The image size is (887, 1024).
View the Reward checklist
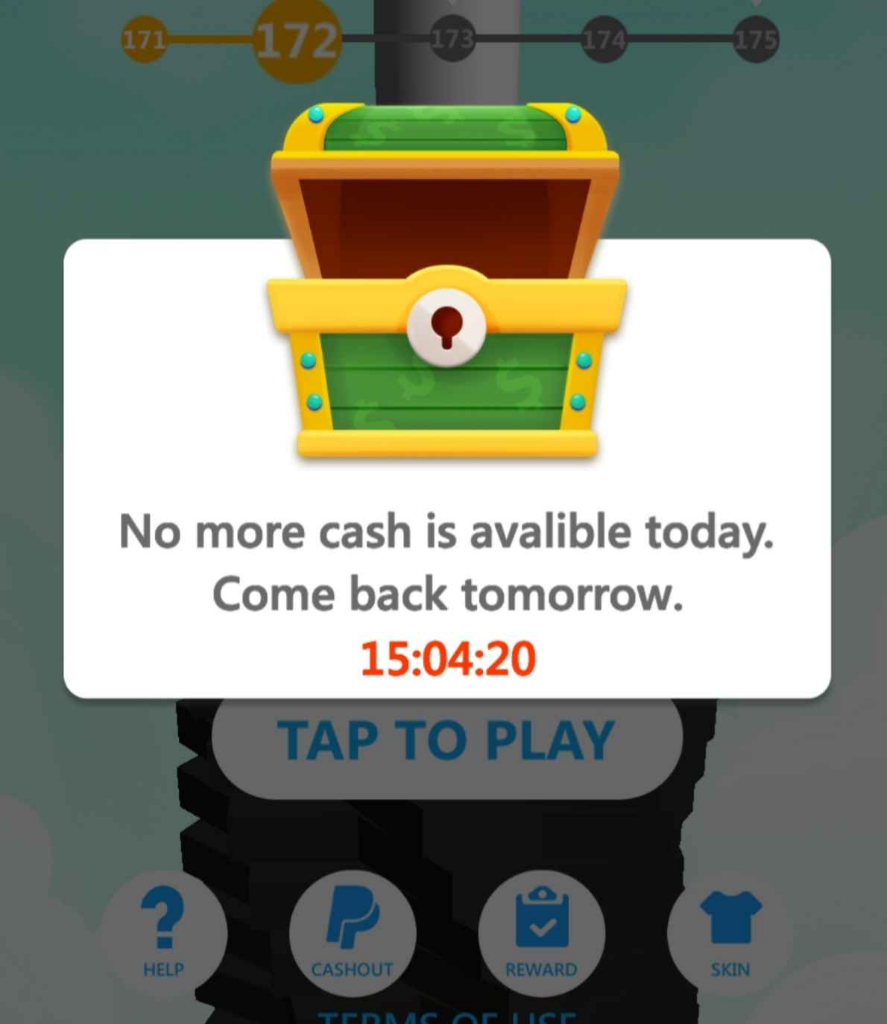click(x=541, y=931)
